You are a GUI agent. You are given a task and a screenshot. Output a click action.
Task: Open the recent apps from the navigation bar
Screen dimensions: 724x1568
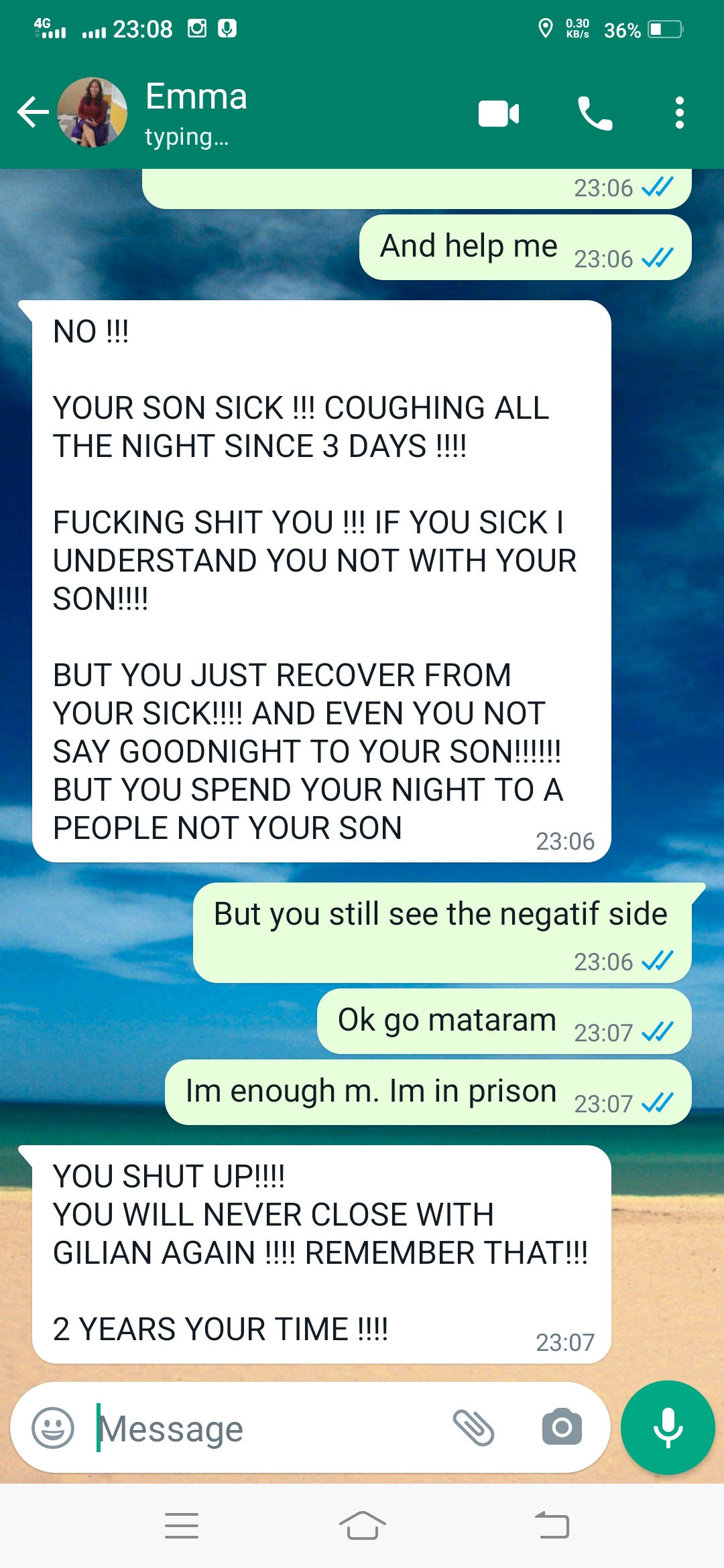coord(181,1526)
